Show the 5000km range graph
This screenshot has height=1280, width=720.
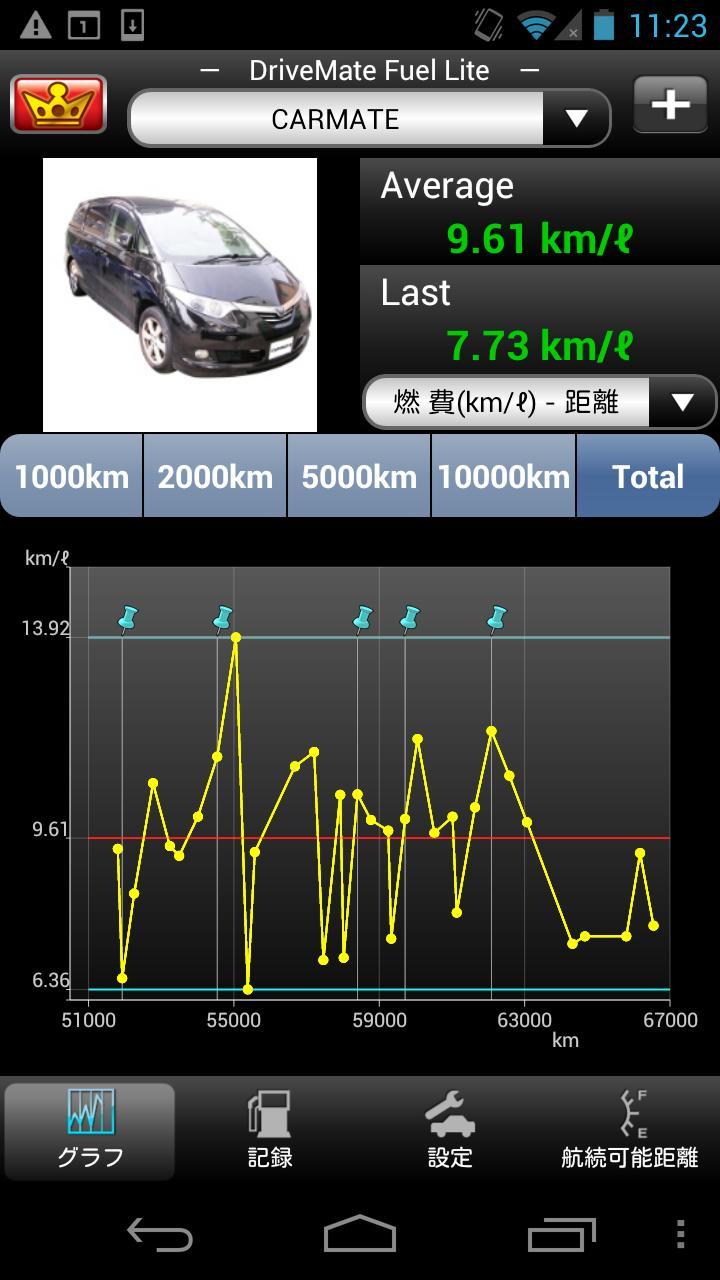coord(359,476)
